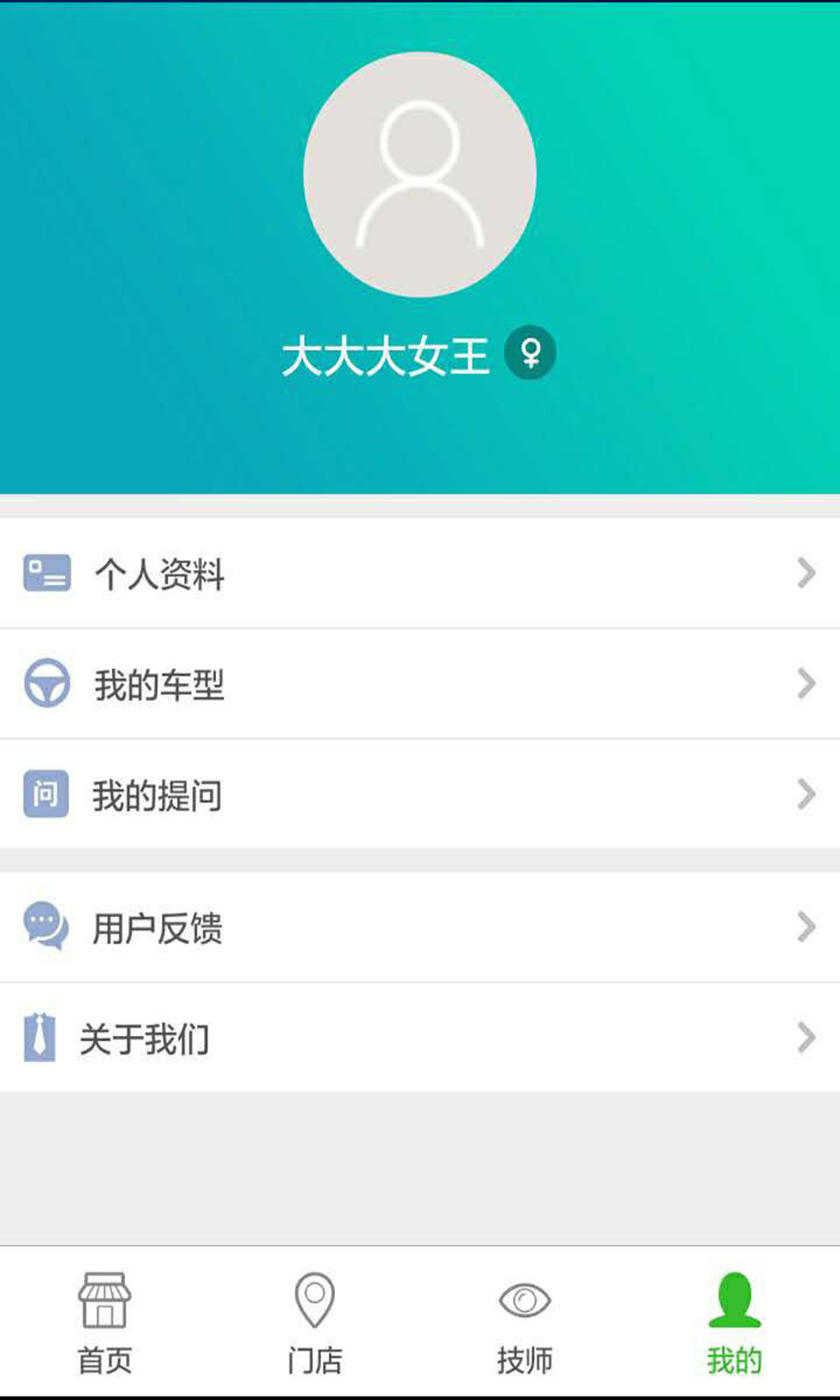Tap the profile avatar picture
Viewport: 840px width, 1400px height.
[x=420, y=174]
